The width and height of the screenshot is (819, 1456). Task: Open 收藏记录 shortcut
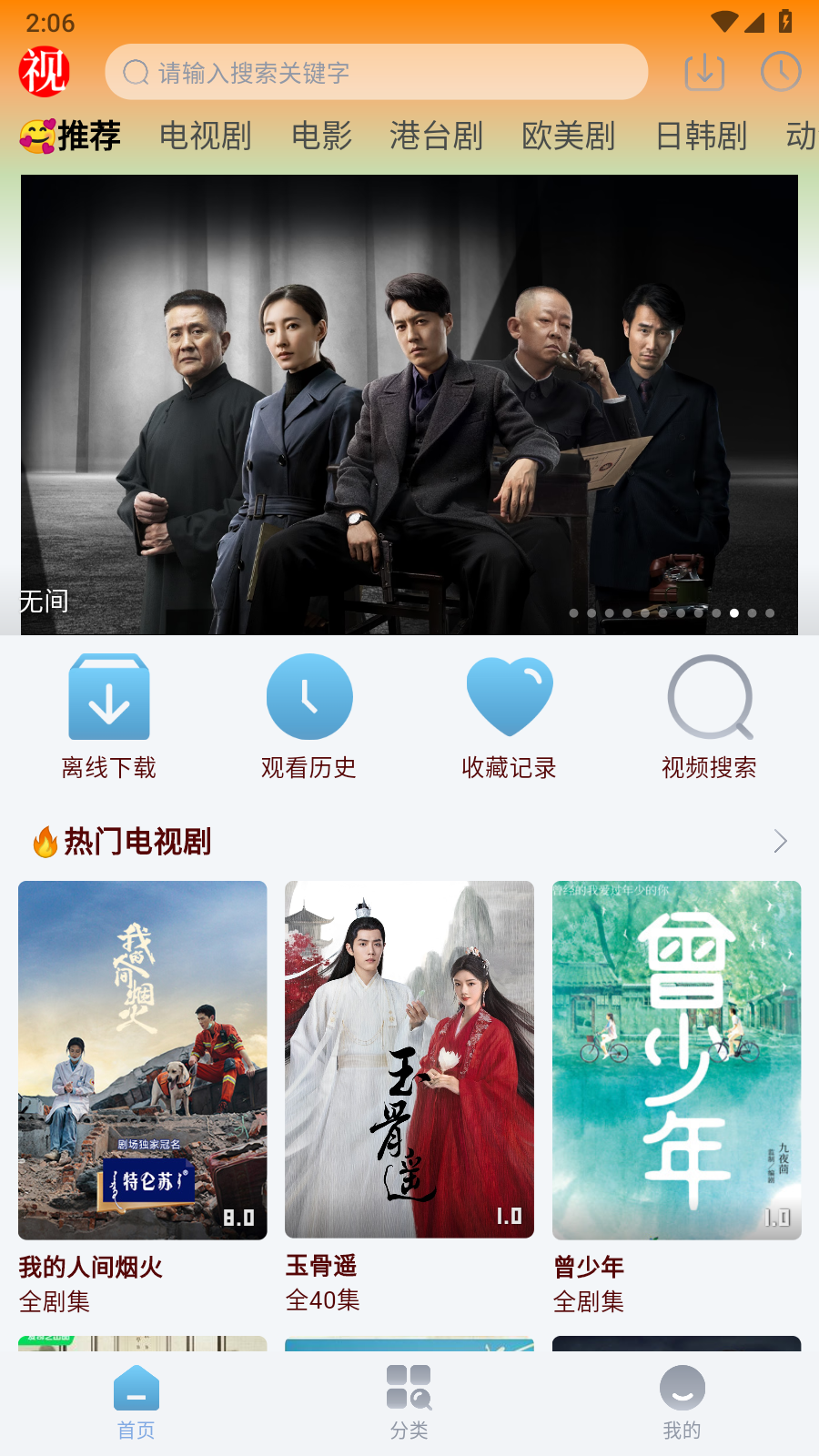(x=510, y=717)
